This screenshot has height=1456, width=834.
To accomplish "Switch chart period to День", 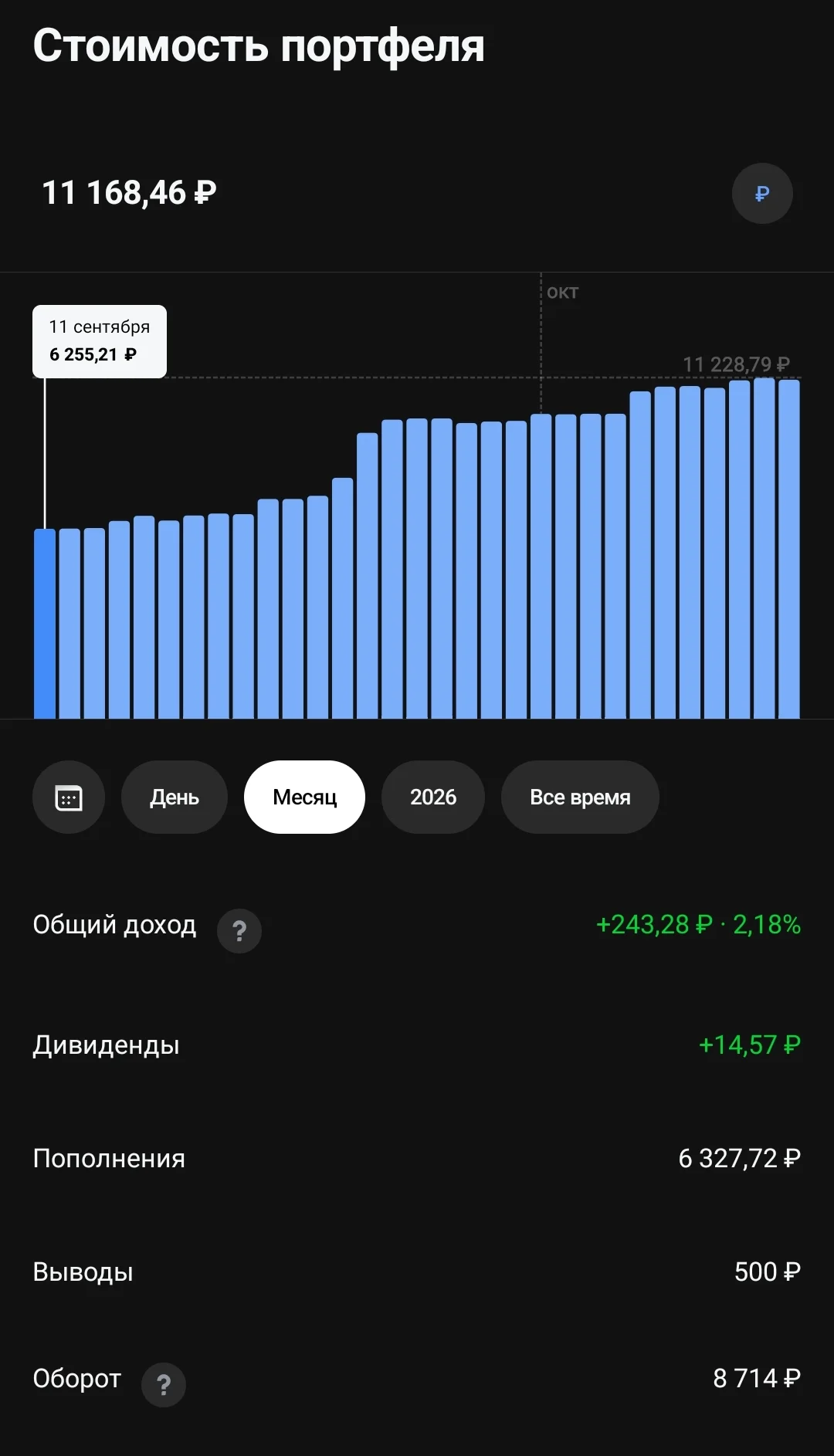I will click(x=175, y=797).
